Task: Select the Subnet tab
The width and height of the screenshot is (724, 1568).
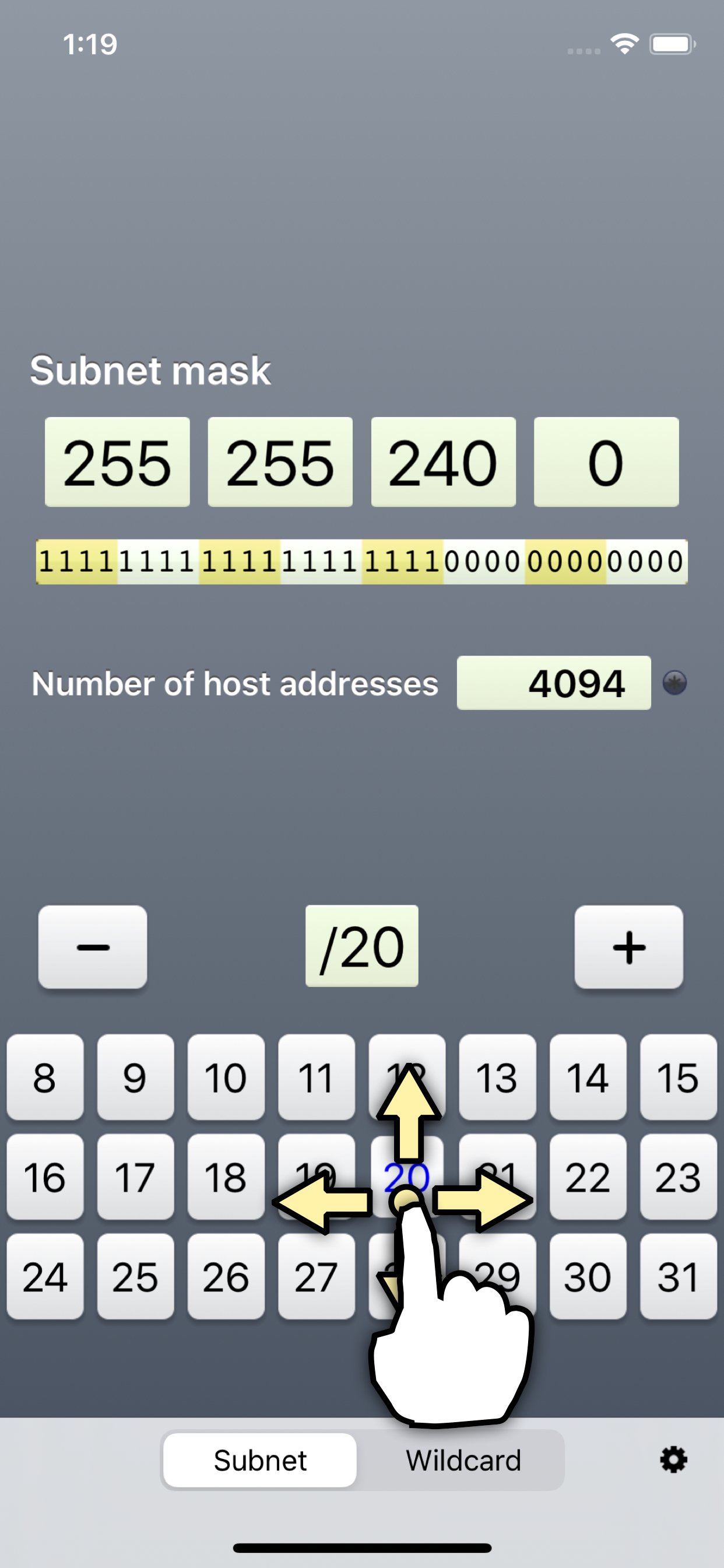Action: click(x=260, y=1459)
